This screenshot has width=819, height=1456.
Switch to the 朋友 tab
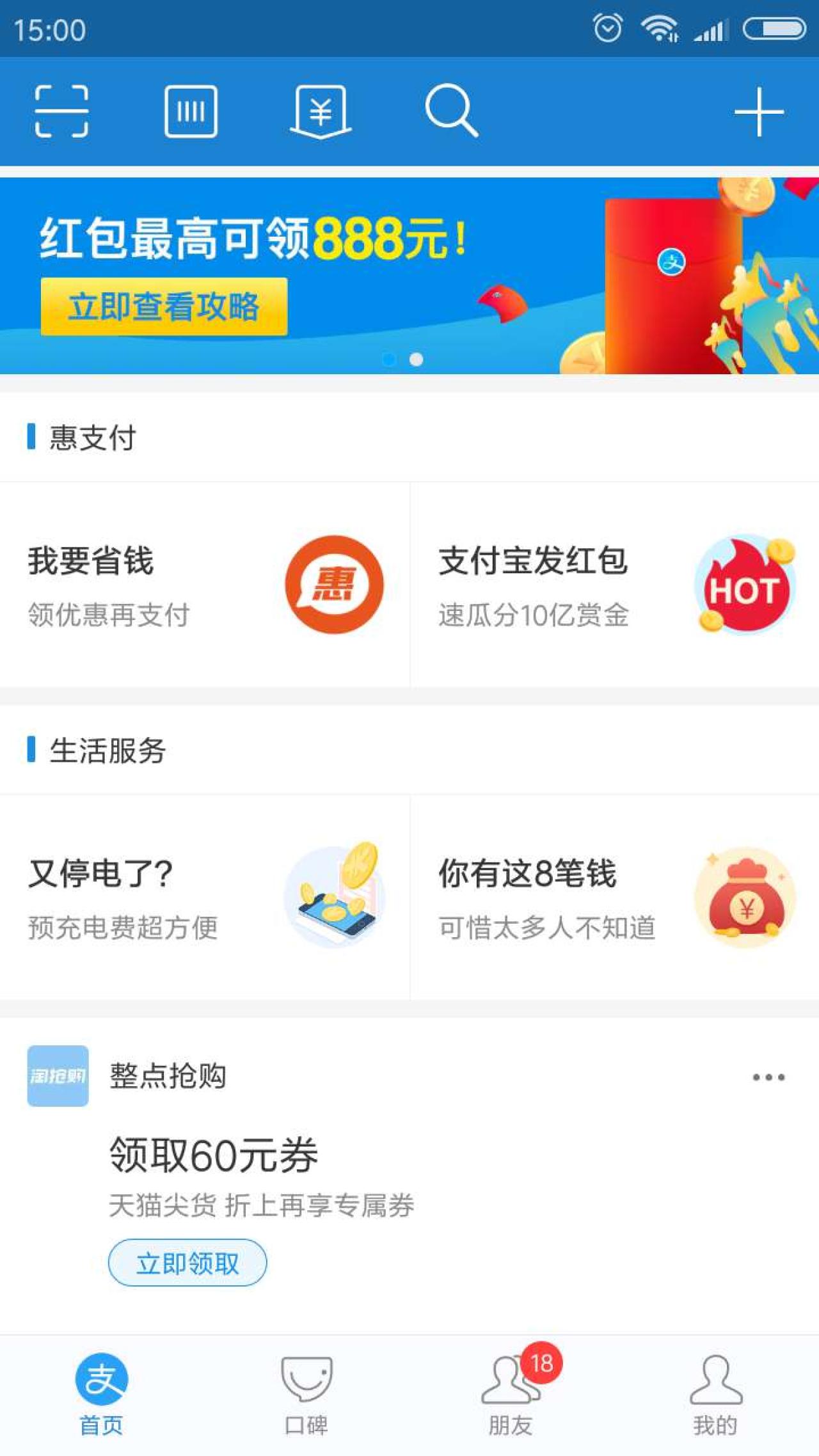click(511, 1396)
